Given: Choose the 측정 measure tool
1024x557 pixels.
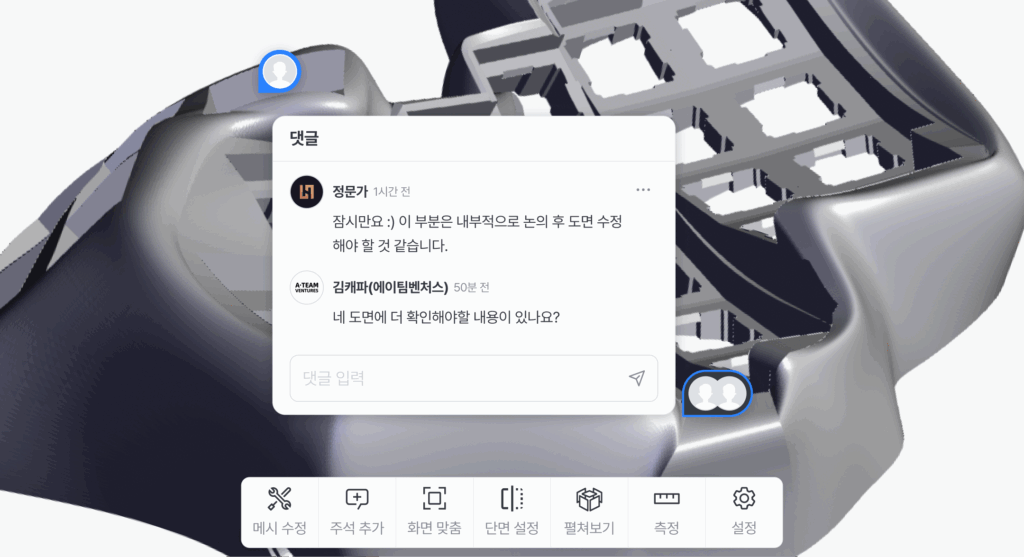Looking at the screenshot, I should (666, 511).
